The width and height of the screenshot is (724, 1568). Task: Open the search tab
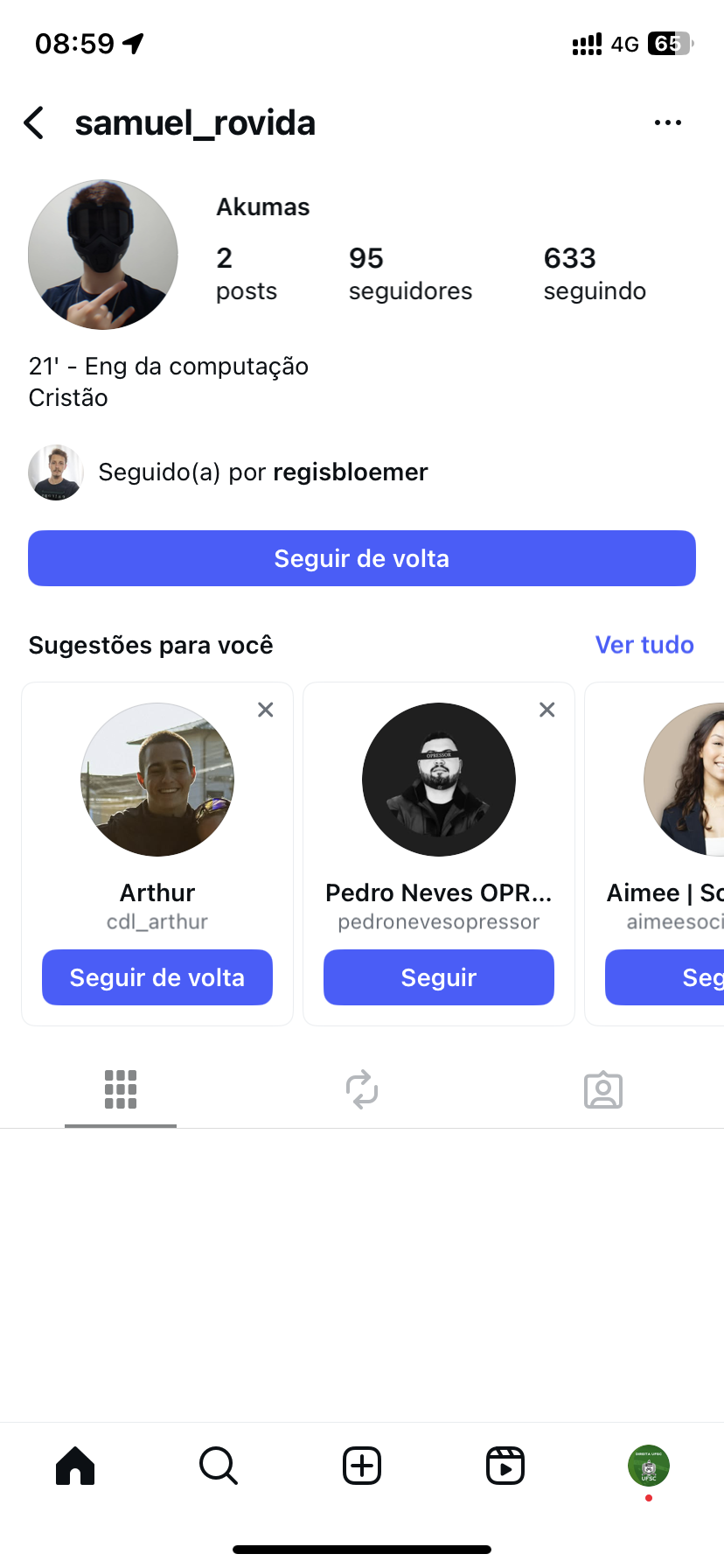[219, 1466]
